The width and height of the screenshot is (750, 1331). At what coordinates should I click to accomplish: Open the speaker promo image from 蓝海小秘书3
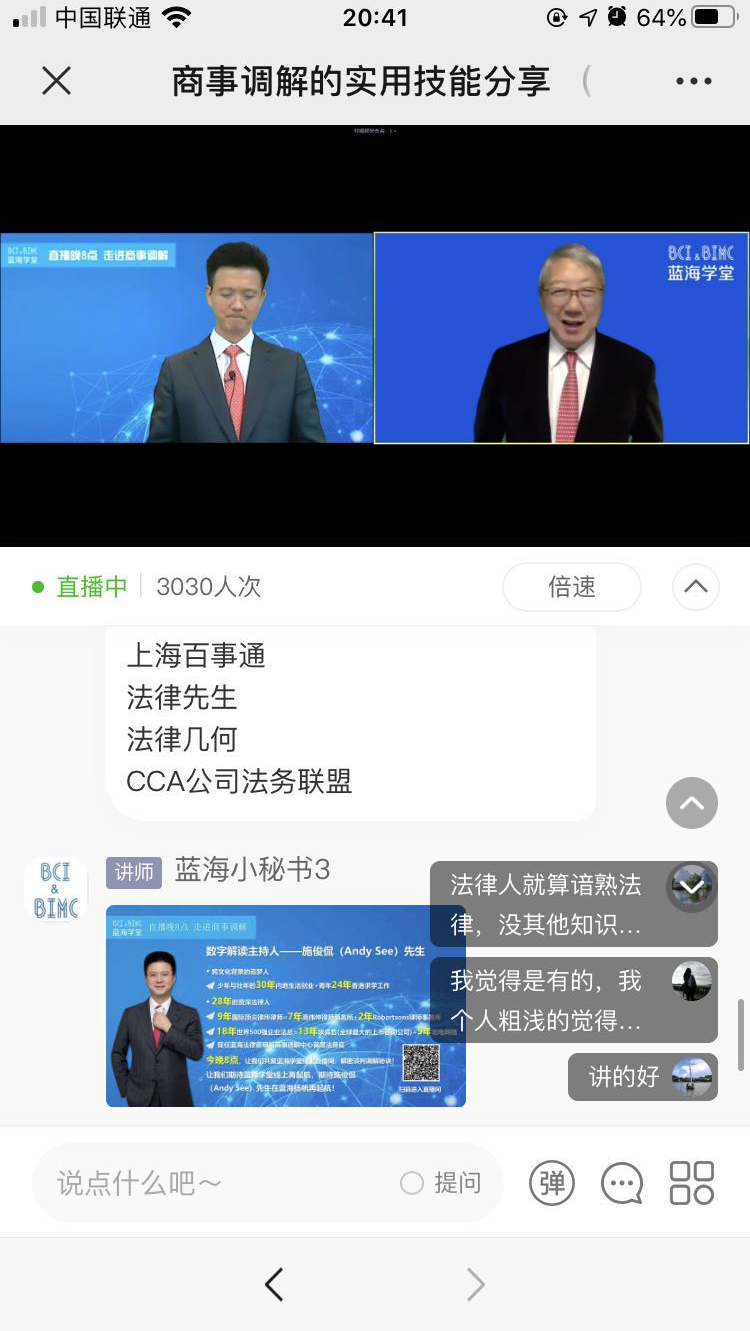point(286,1005)
